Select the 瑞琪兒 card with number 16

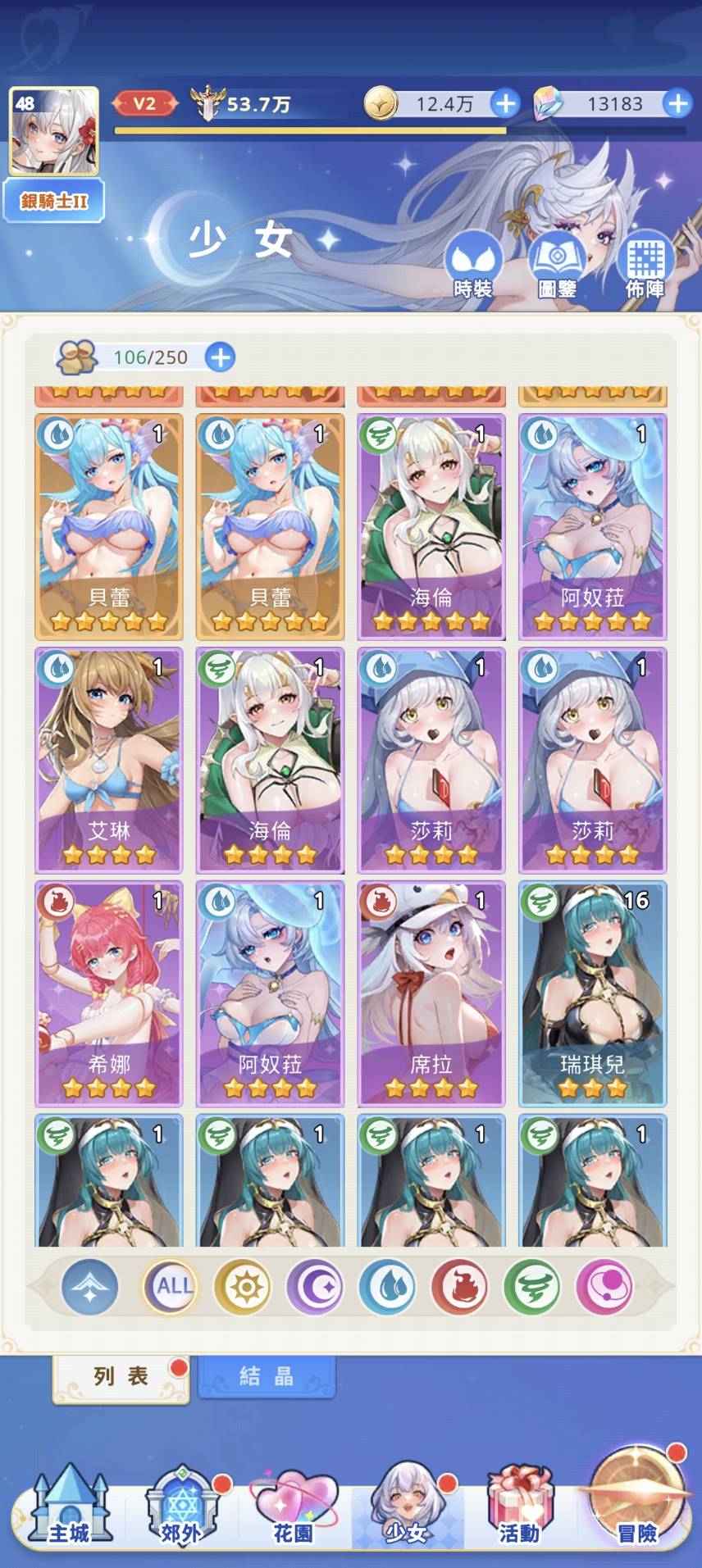point(593,993)
